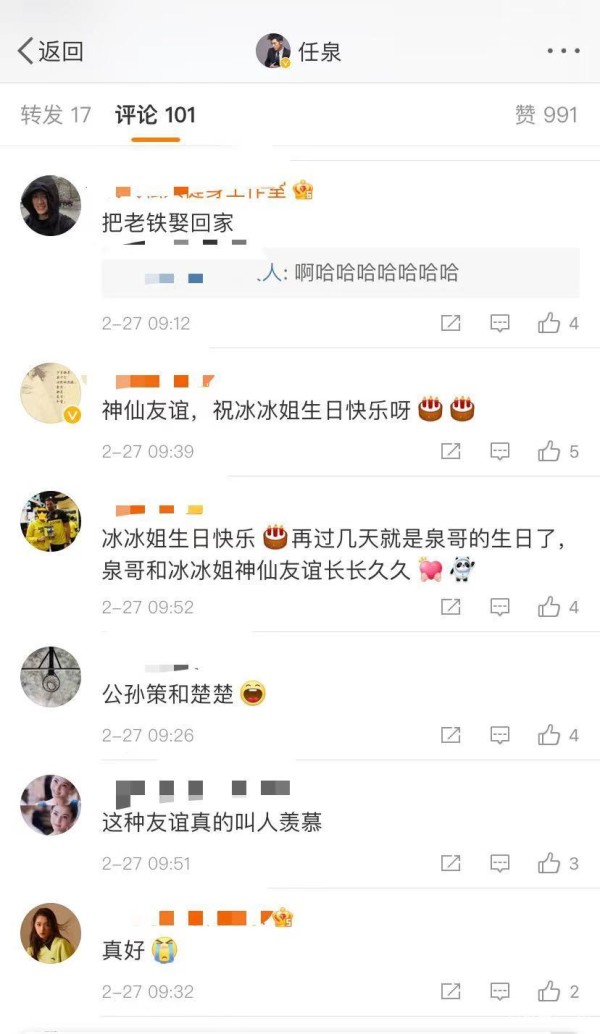Open 任泉's profile from the header

tap(299, 51)
